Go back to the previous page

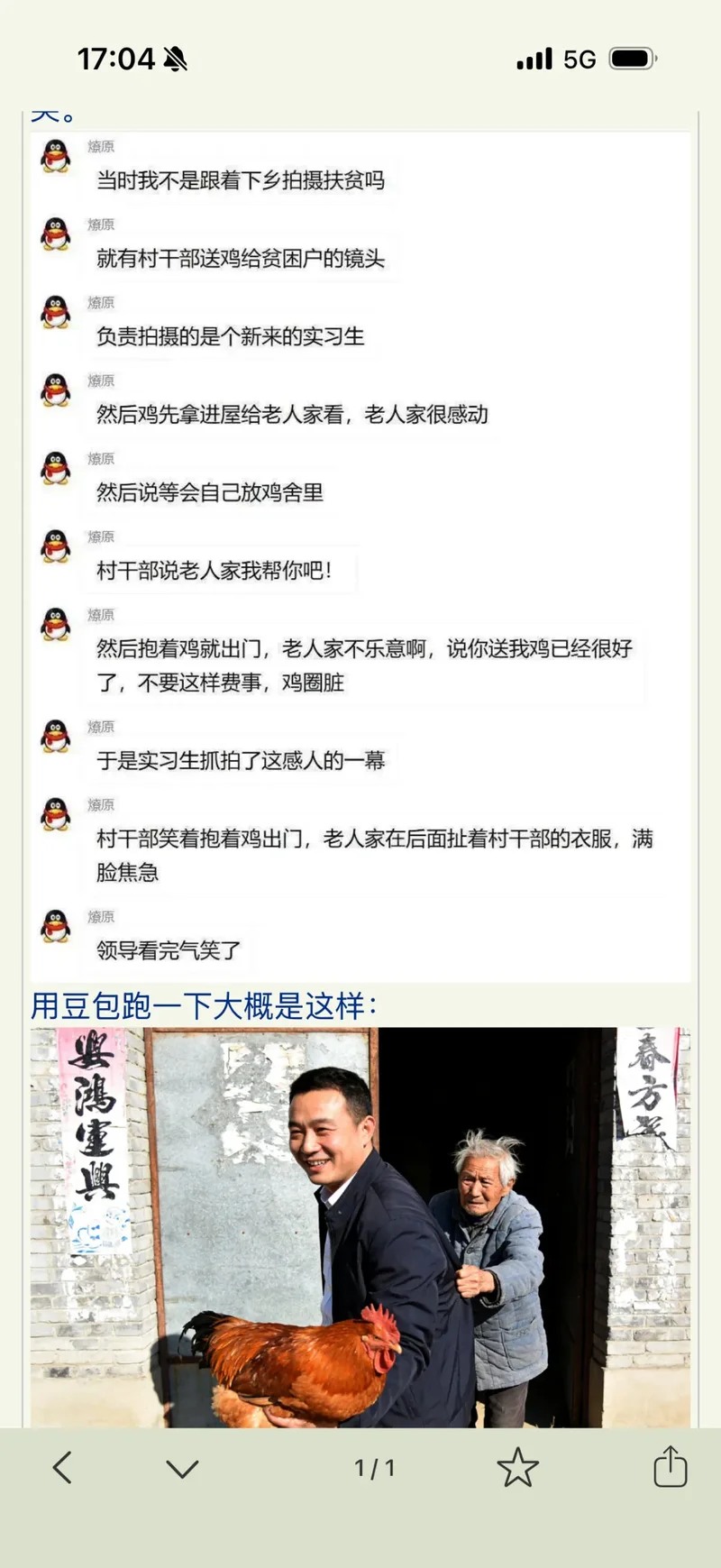point(62,1468)
